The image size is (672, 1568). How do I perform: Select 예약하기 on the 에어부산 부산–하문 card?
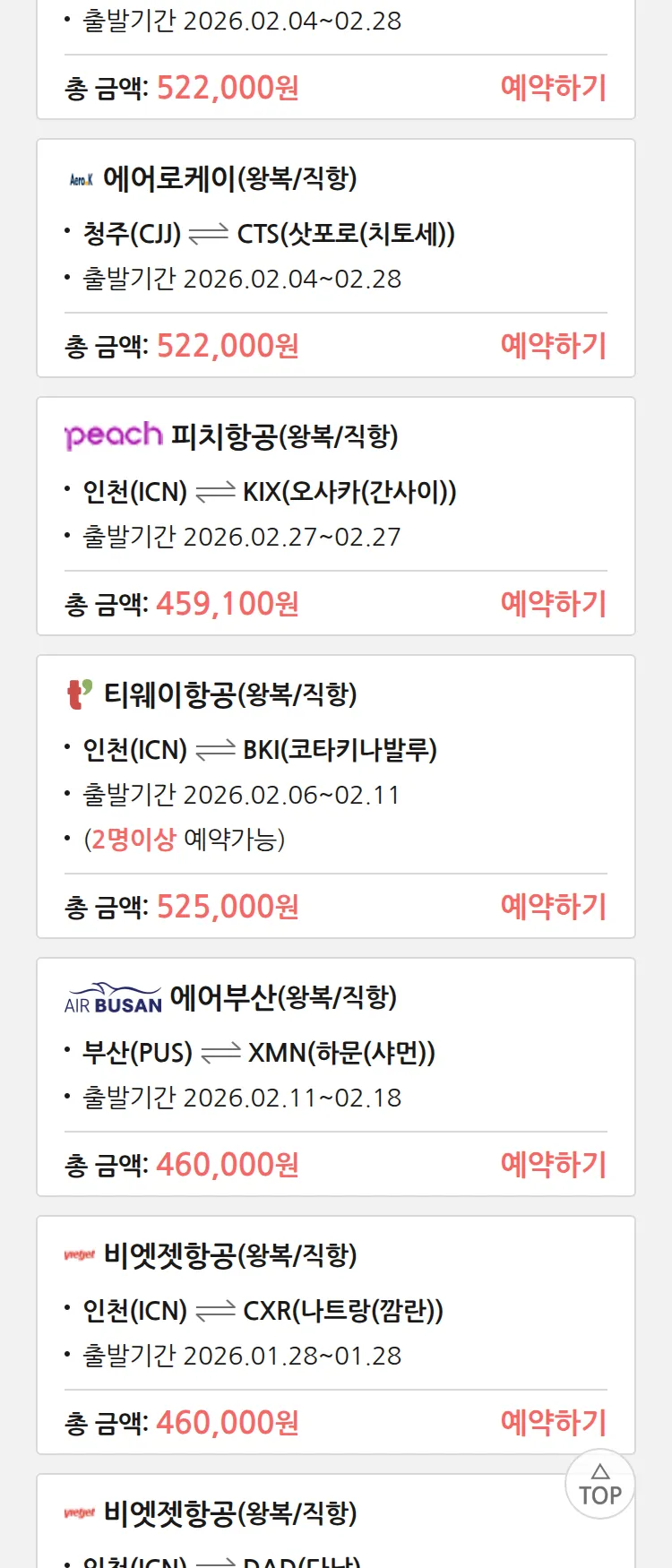coord(553,1165)
